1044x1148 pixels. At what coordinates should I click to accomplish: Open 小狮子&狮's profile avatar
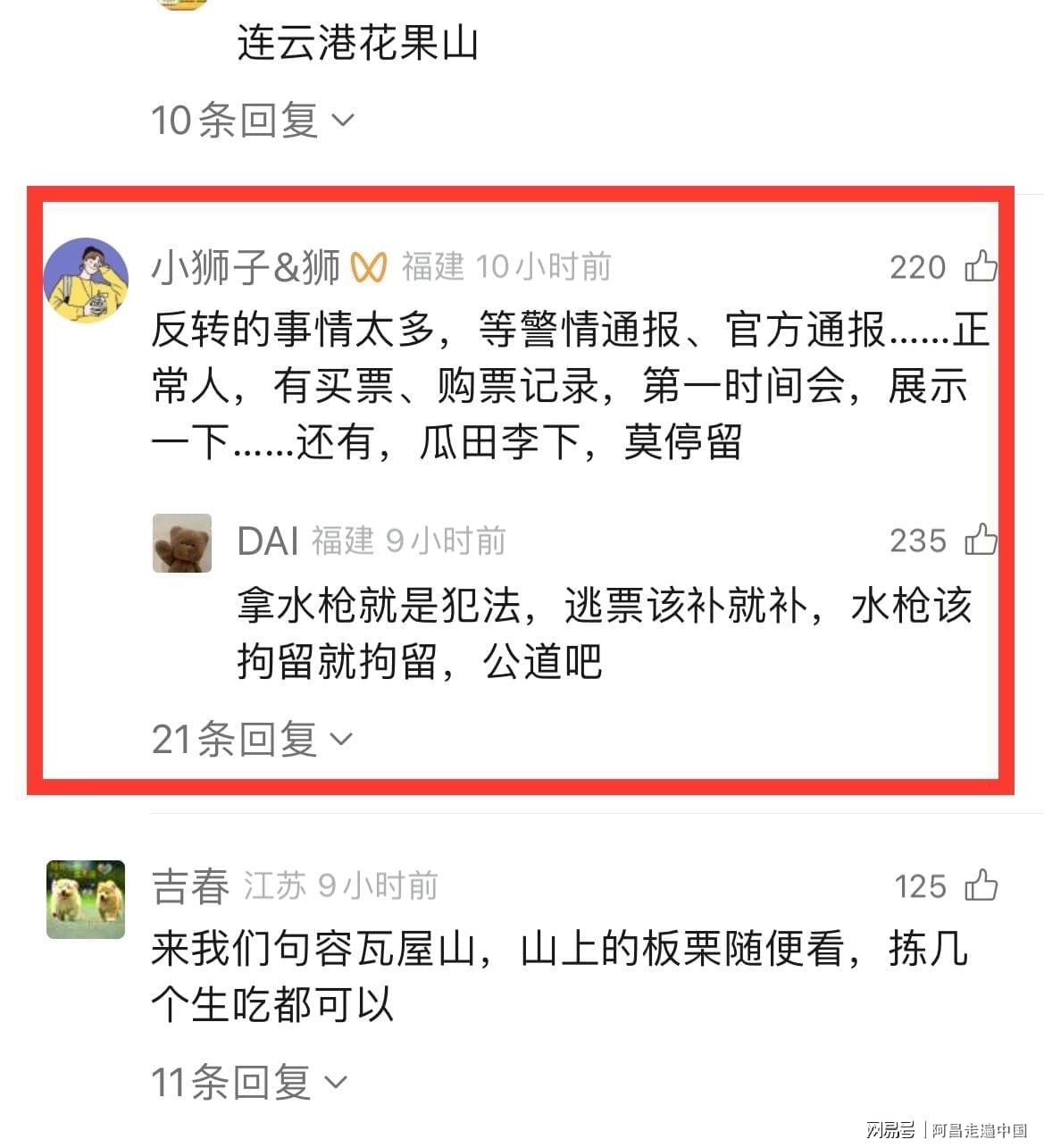[86, 280]
